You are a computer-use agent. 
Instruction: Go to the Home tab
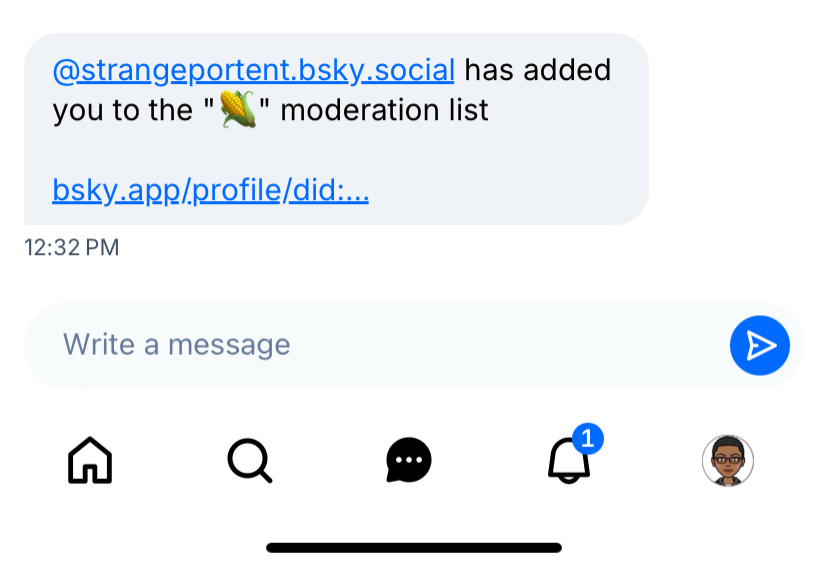90,461
